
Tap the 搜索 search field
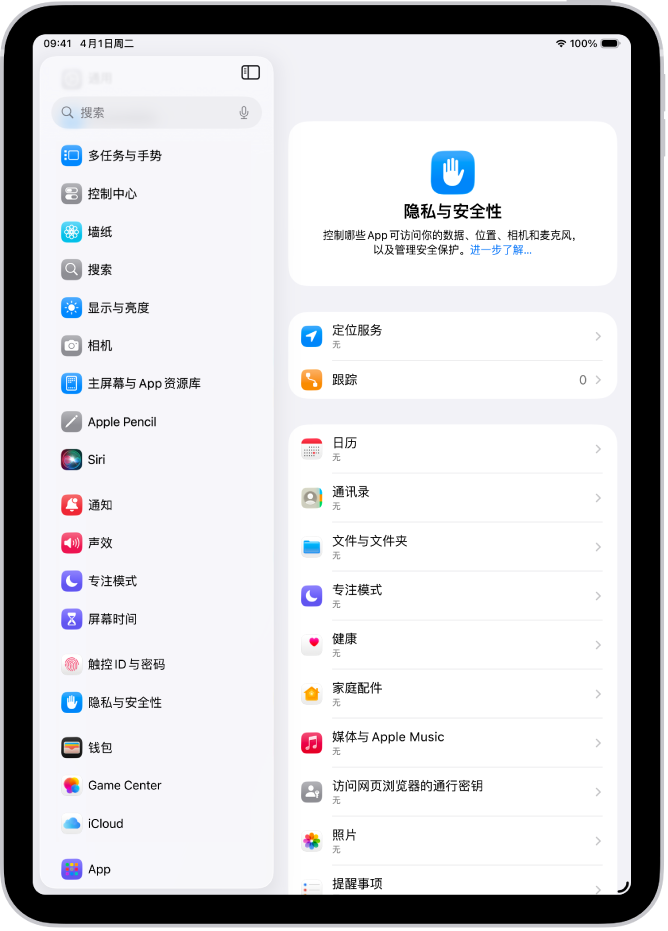tap(150, 113)
